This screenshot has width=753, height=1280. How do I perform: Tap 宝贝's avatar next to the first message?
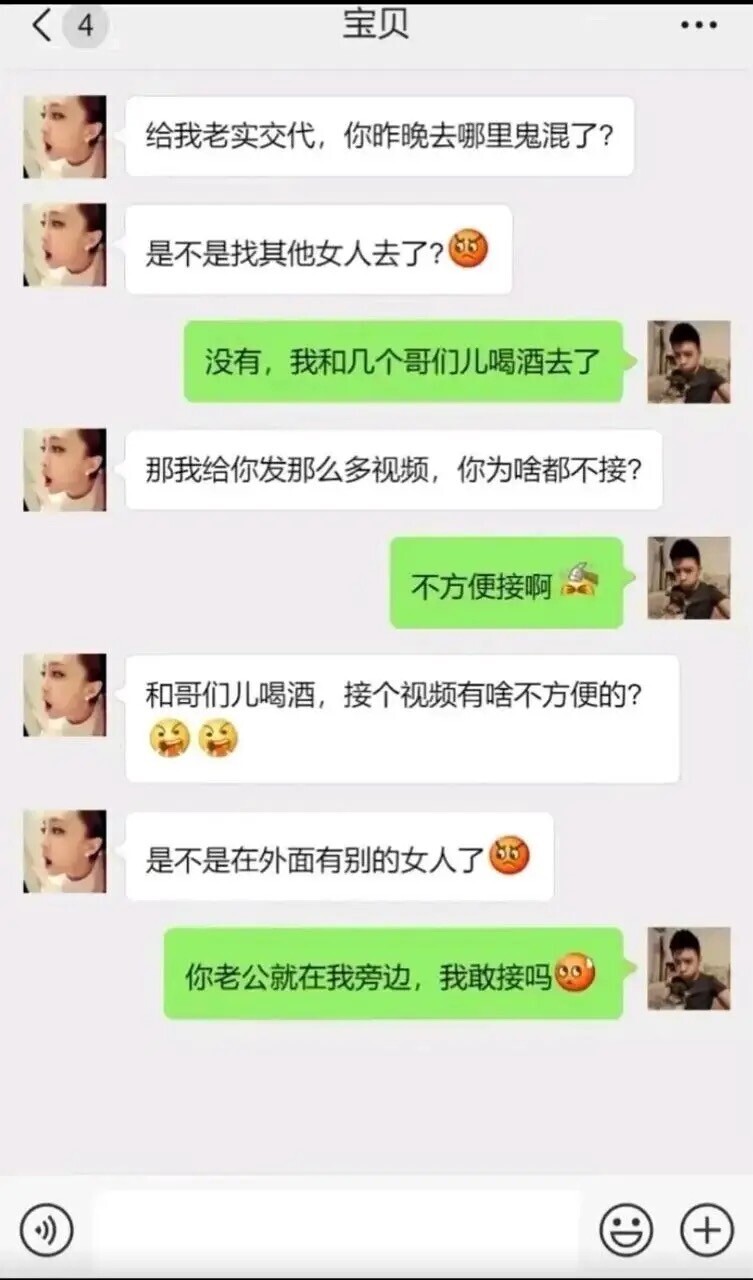pos(63,137)
